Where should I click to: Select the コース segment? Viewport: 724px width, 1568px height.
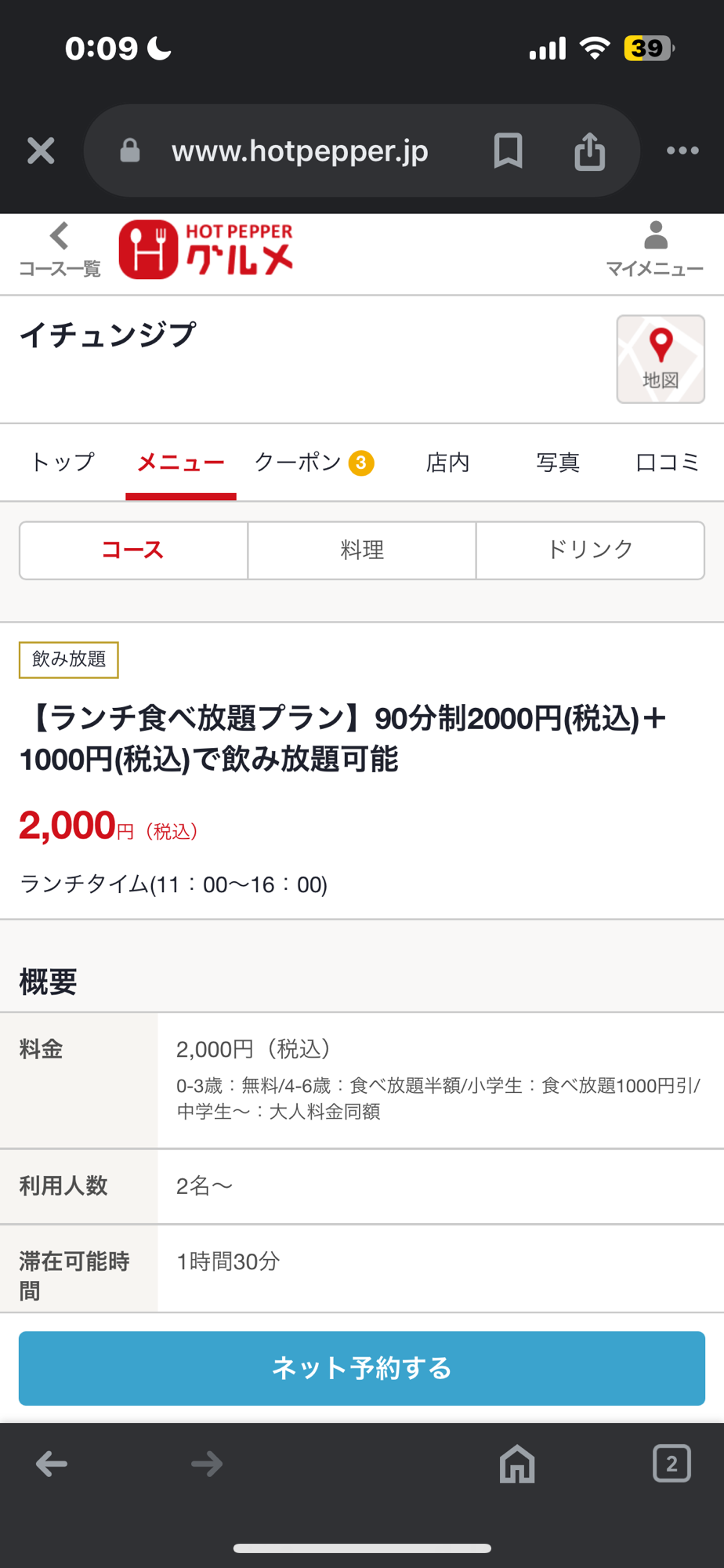133,550
